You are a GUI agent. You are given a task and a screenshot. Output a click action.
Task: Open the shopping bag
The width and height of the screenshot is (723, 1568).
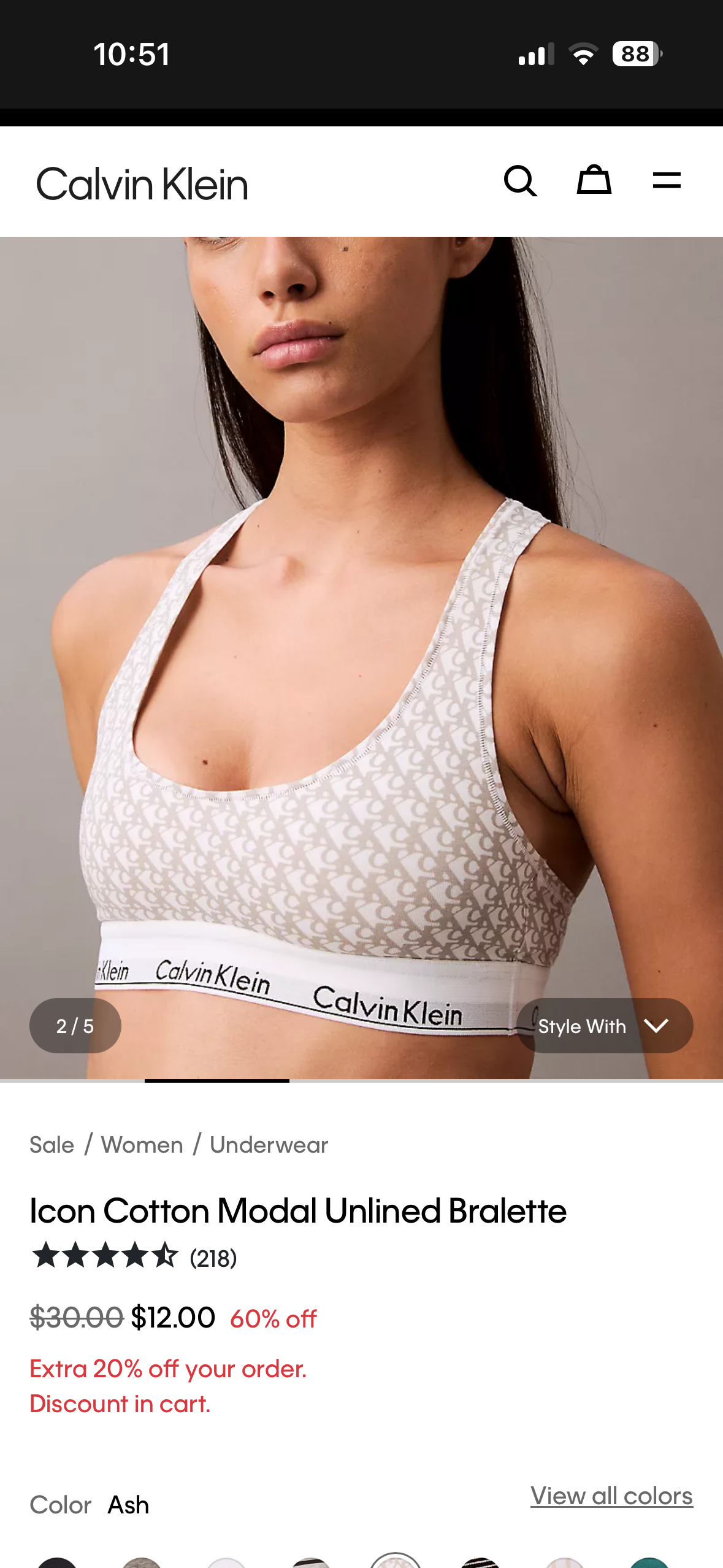[594, 180]
